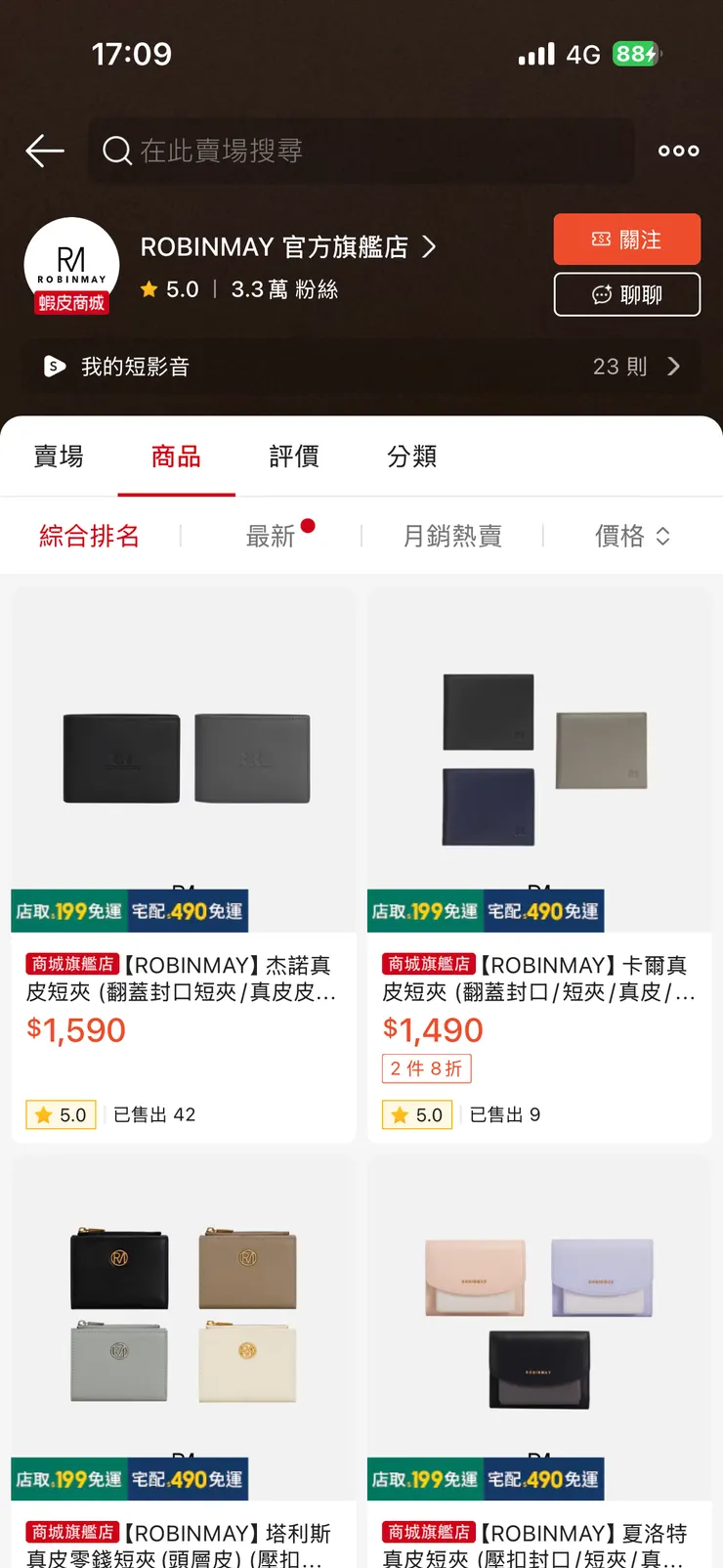Follow the shop with 關注 button
The width and height of the screenshot is (723, 1568).
627,240
